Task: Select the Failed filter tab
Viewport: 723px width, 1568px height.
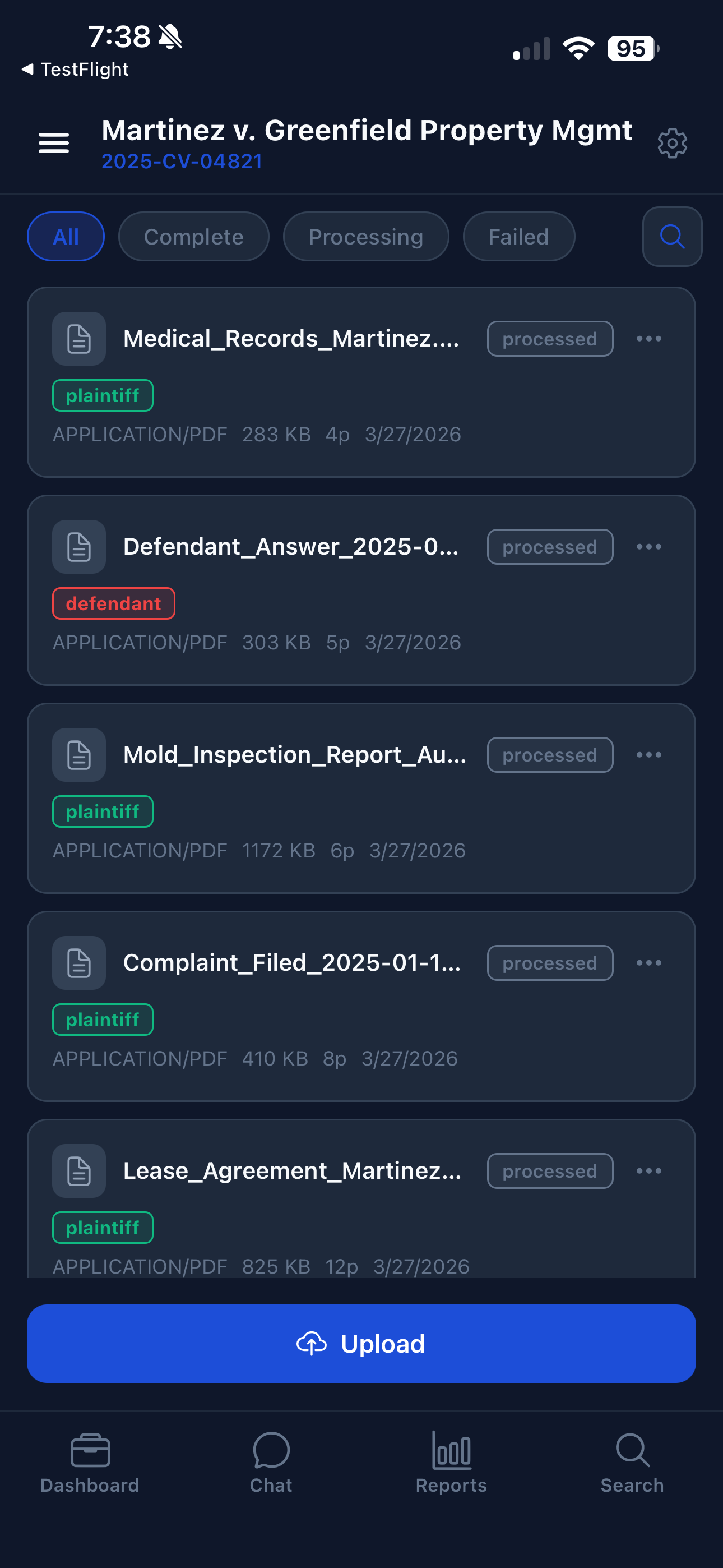Action: 518,236
